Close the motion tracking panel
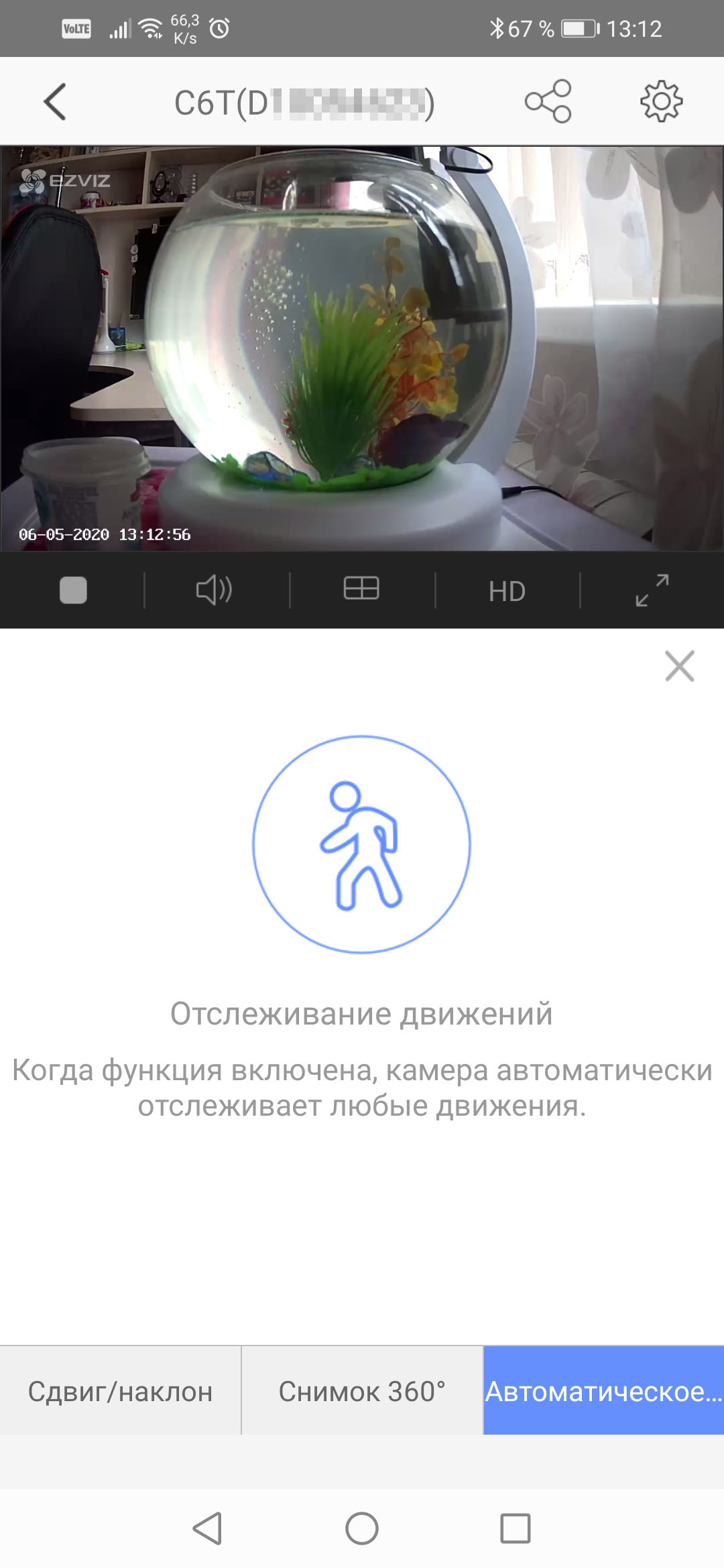724x1568 pixels. pyautogui.click(x=679, y=666)
